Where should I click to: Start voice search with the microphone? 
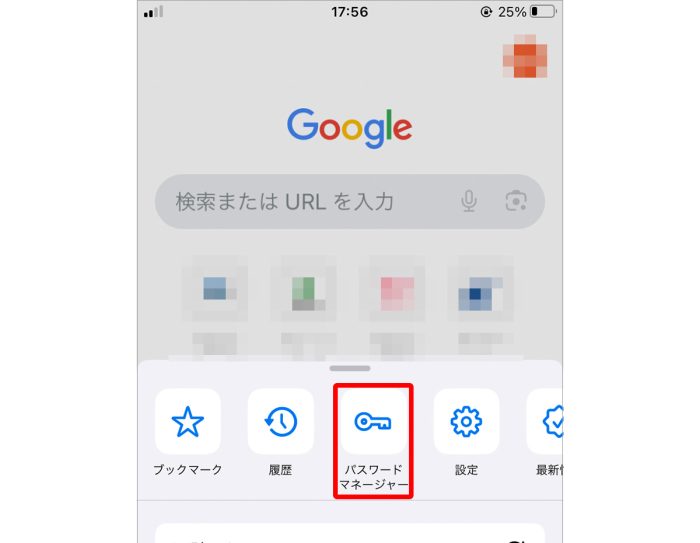click(x=469, y=202)
